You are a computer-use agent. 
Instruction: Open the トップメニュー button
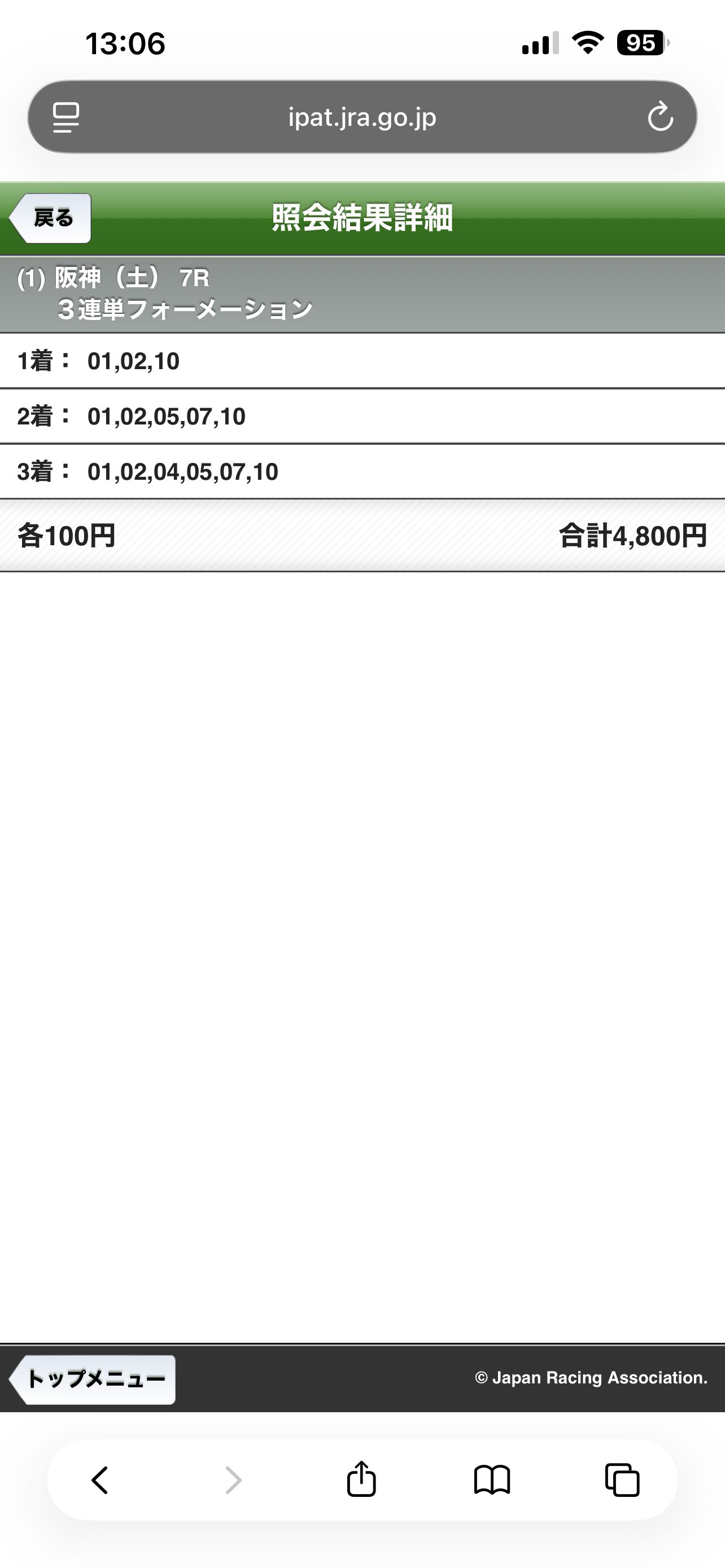(x=94, y=1379)
